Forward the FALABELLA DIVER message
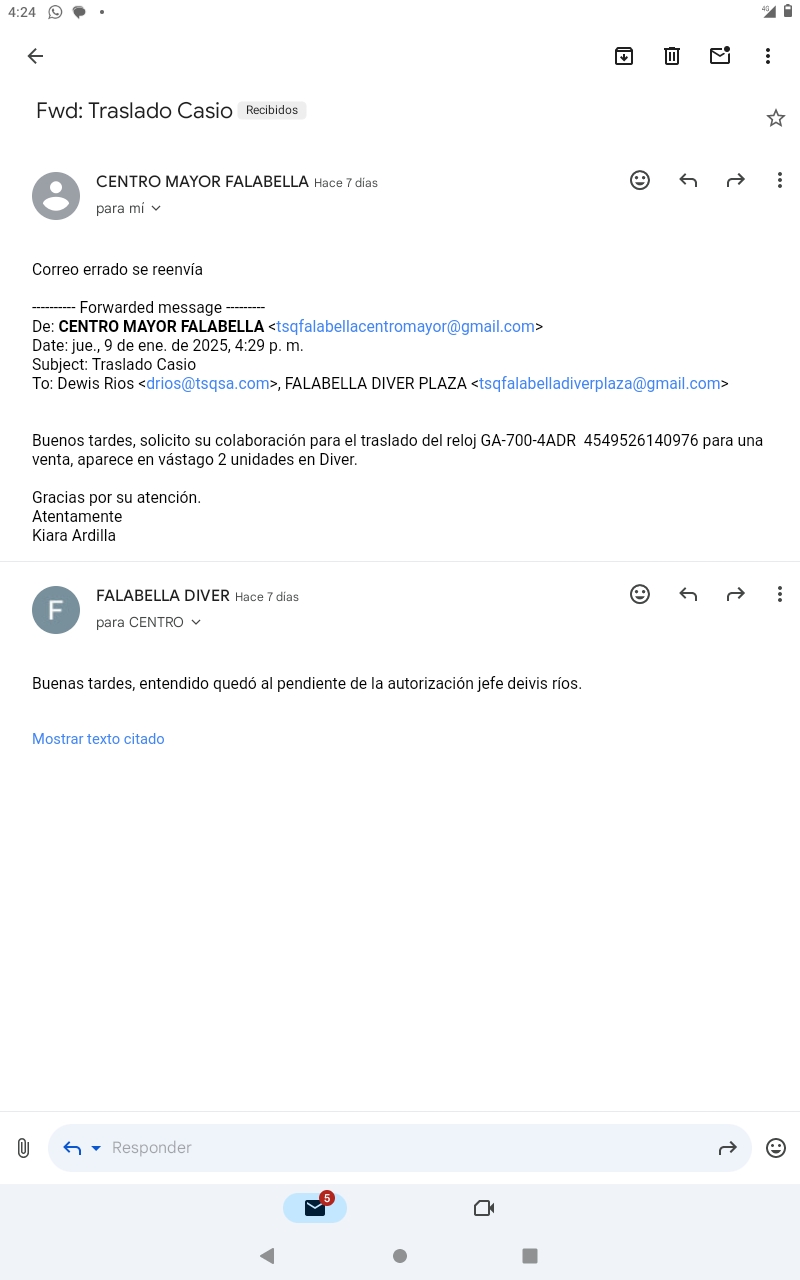The height and width of the screenshot is (1280, 800). [x=736, y=594]
